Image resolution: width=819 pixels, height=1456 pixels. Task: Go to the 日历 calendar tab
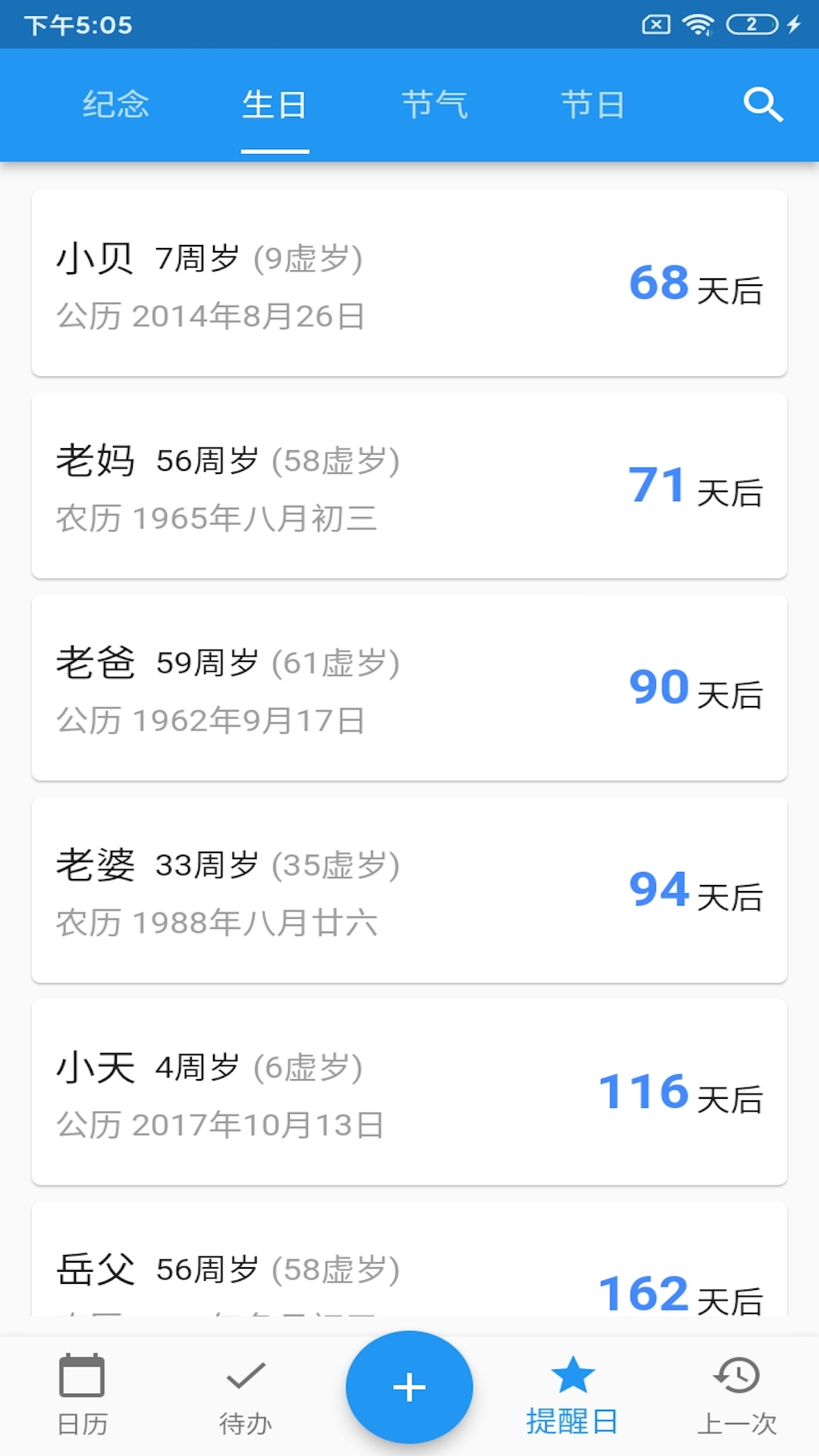(82, 1394)
